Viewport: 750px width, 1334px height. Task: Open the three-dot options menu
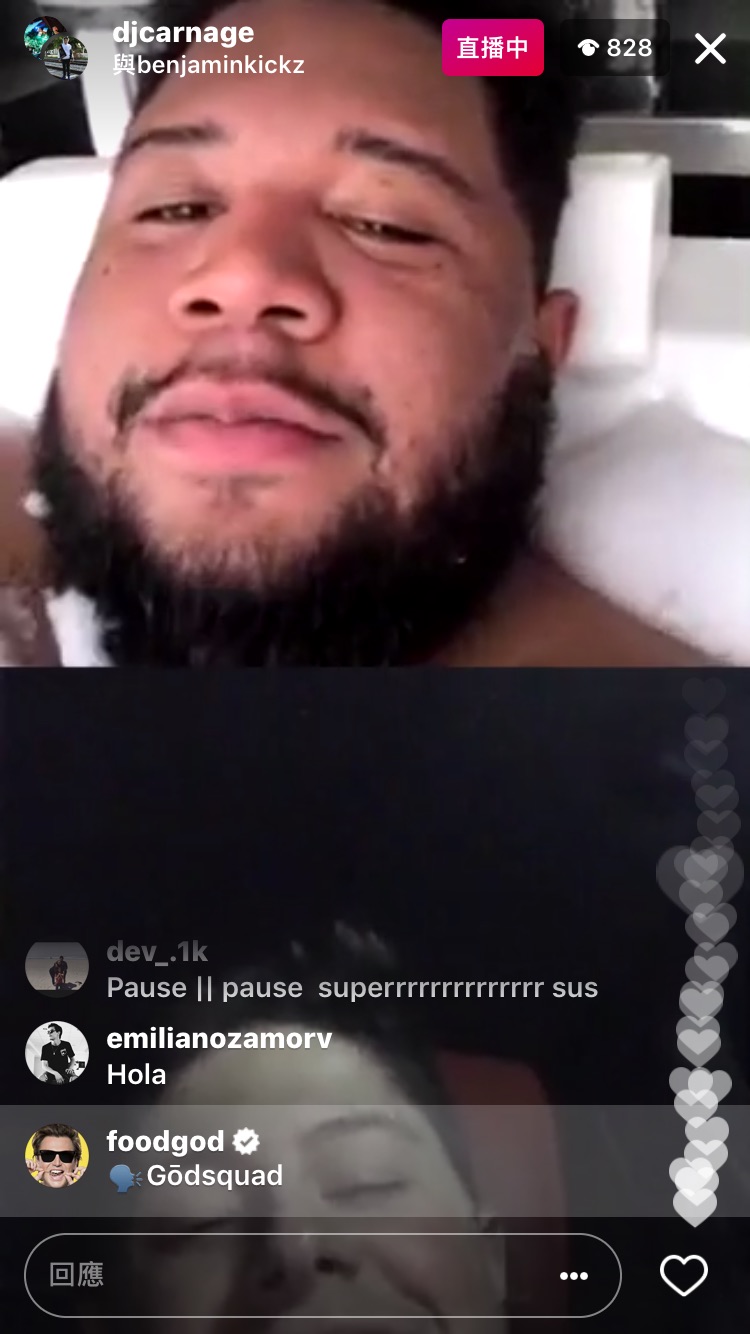574,1276
